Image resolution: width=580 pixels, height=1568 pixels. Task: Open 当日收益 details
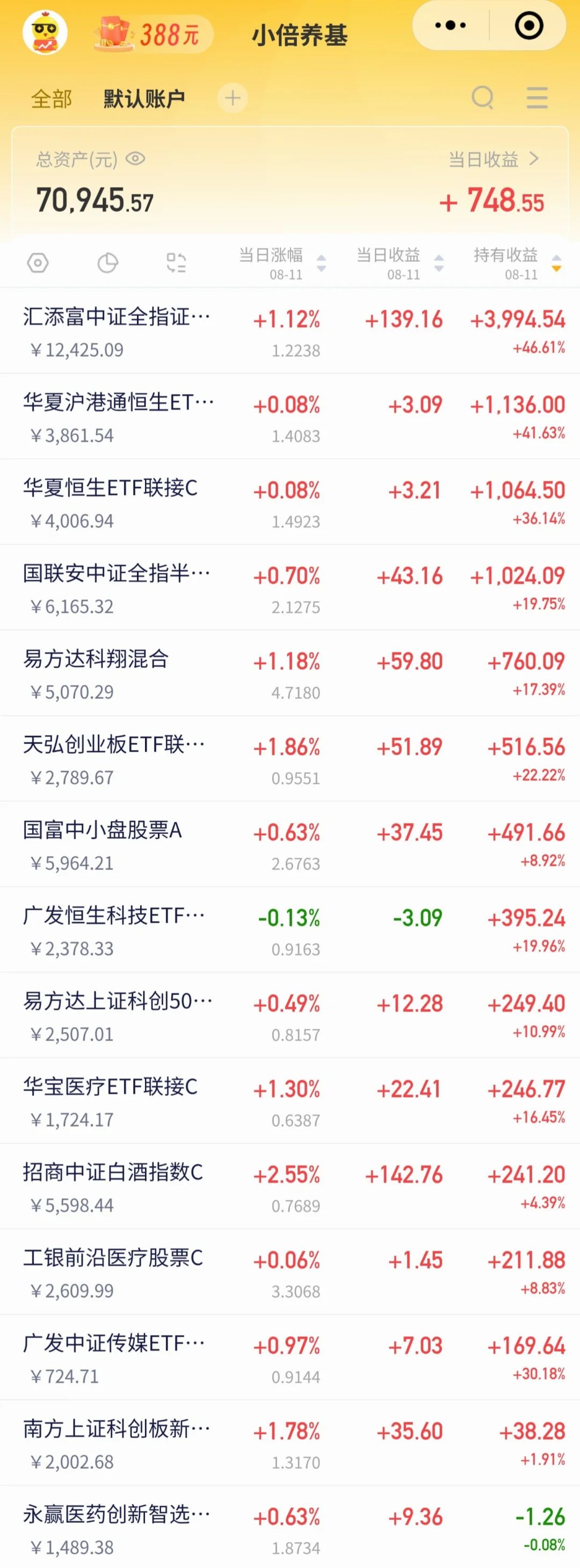(494, 159)
